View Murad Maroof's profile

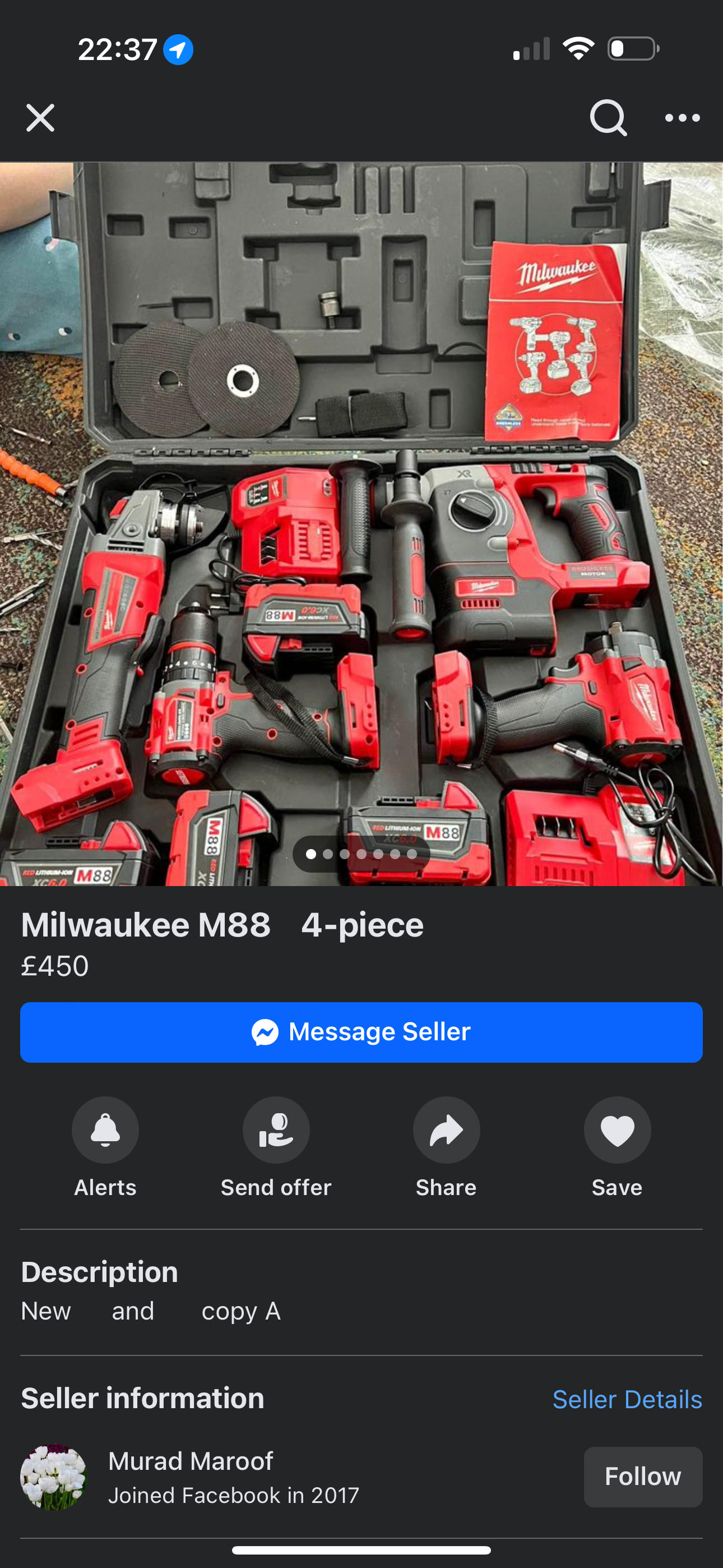pyautogui.click(x=191, y=1461)
